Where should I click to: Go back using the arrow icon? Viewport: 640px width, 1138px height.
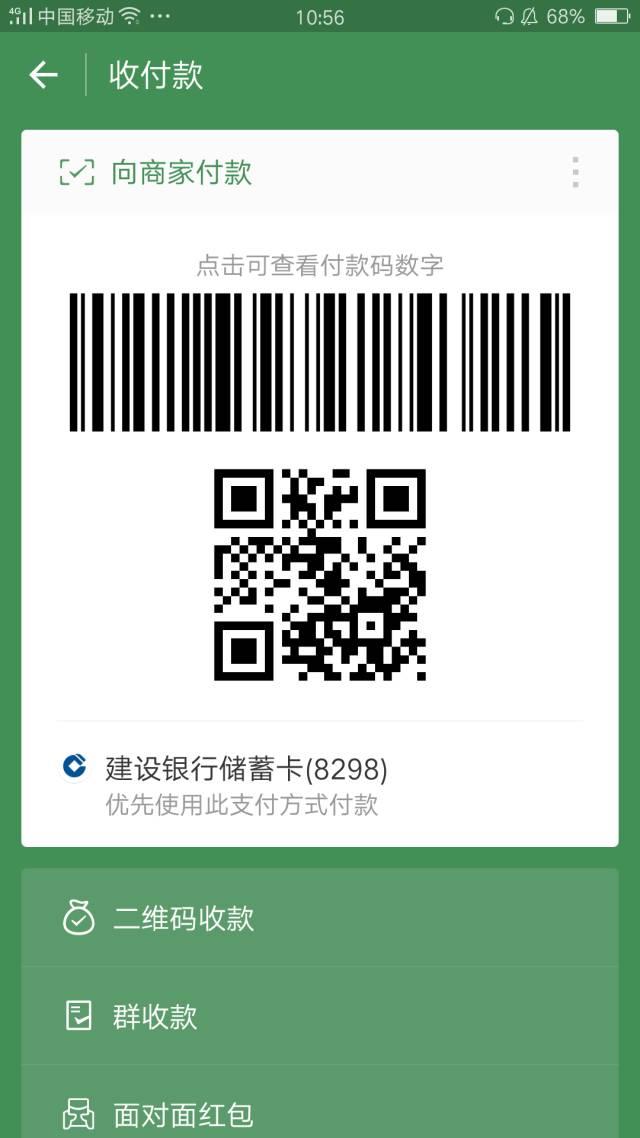pyautogui.click(x=43, y=75)
